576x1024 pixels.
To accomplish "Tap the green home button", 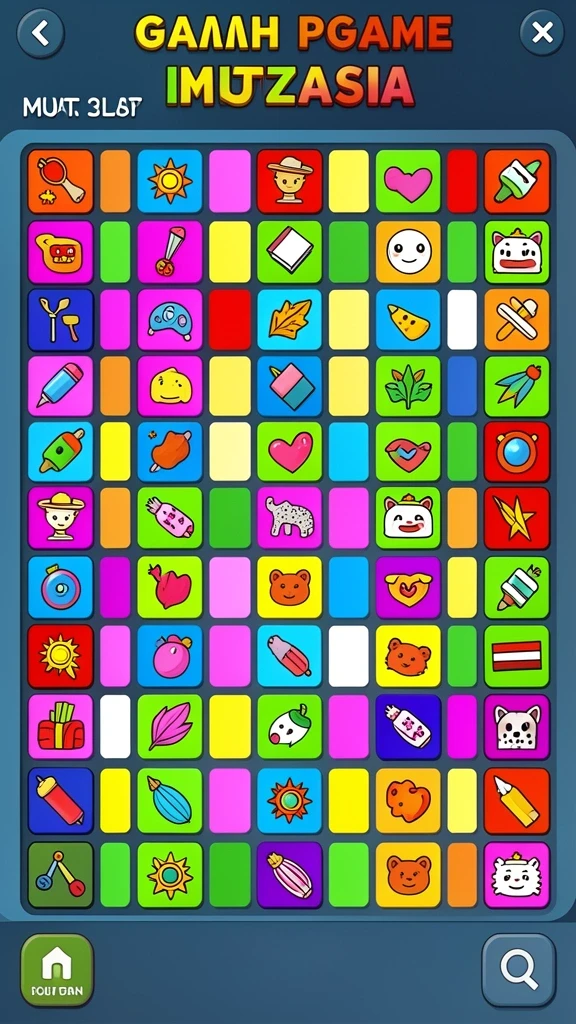I will (x=57, y=970).
